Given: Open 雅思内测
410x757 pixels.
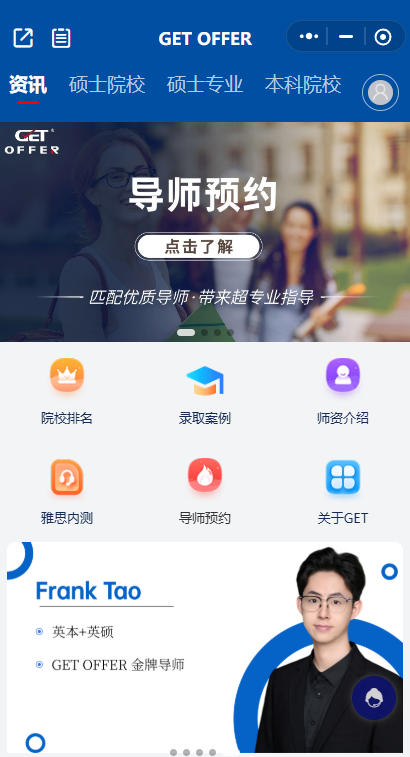Looking at the screenshot, I should coord(67,492).
